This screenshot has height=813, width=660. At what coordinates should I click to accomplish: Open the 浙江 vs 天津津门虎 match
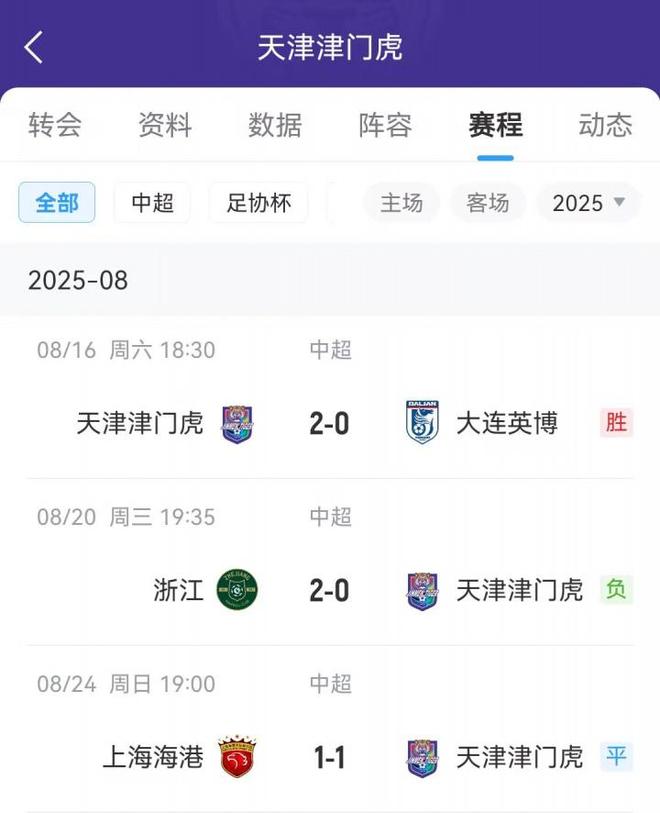(329, 590)
